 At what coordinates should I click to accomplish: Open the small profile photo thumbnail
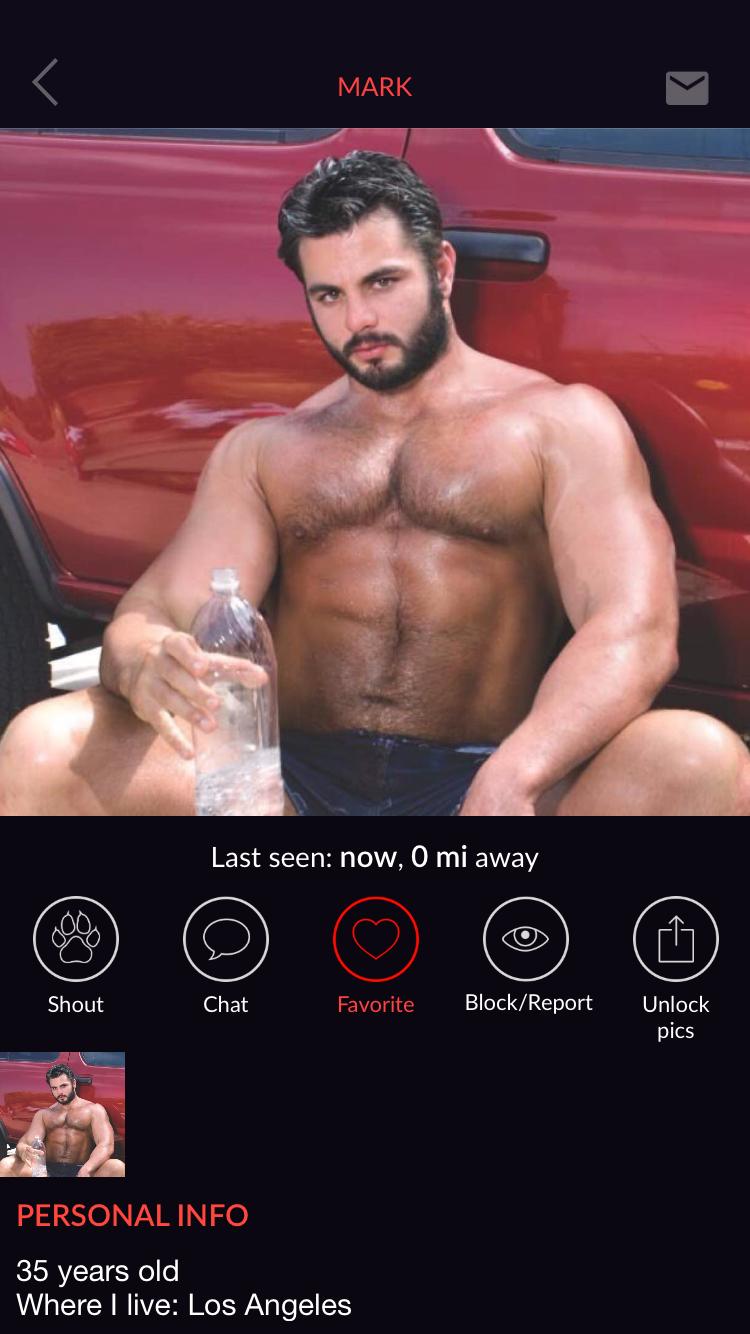63,1114
